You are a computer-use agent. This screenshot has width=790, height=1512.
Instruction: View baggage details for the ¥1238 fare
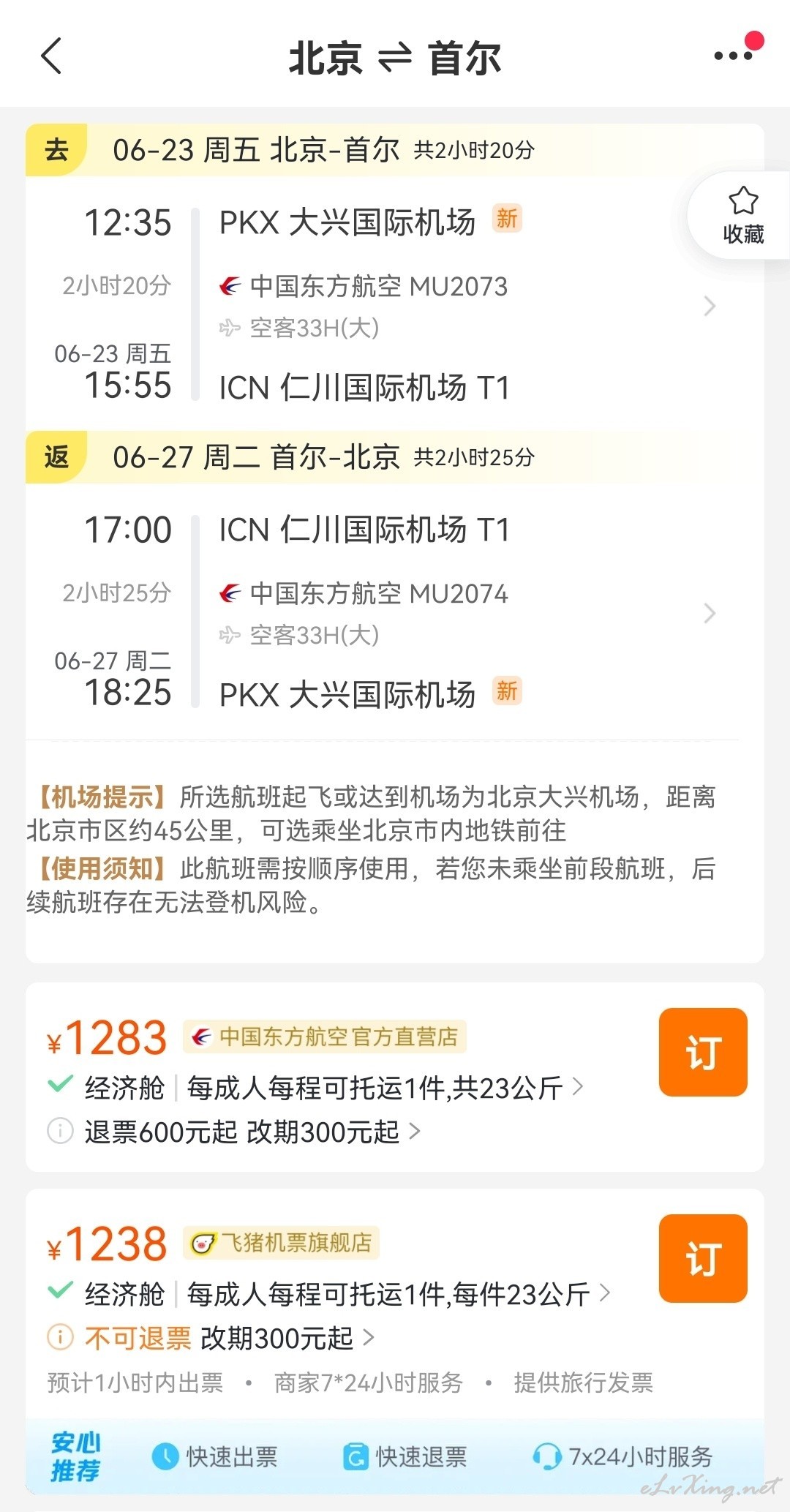click(x=399, y=1295)
